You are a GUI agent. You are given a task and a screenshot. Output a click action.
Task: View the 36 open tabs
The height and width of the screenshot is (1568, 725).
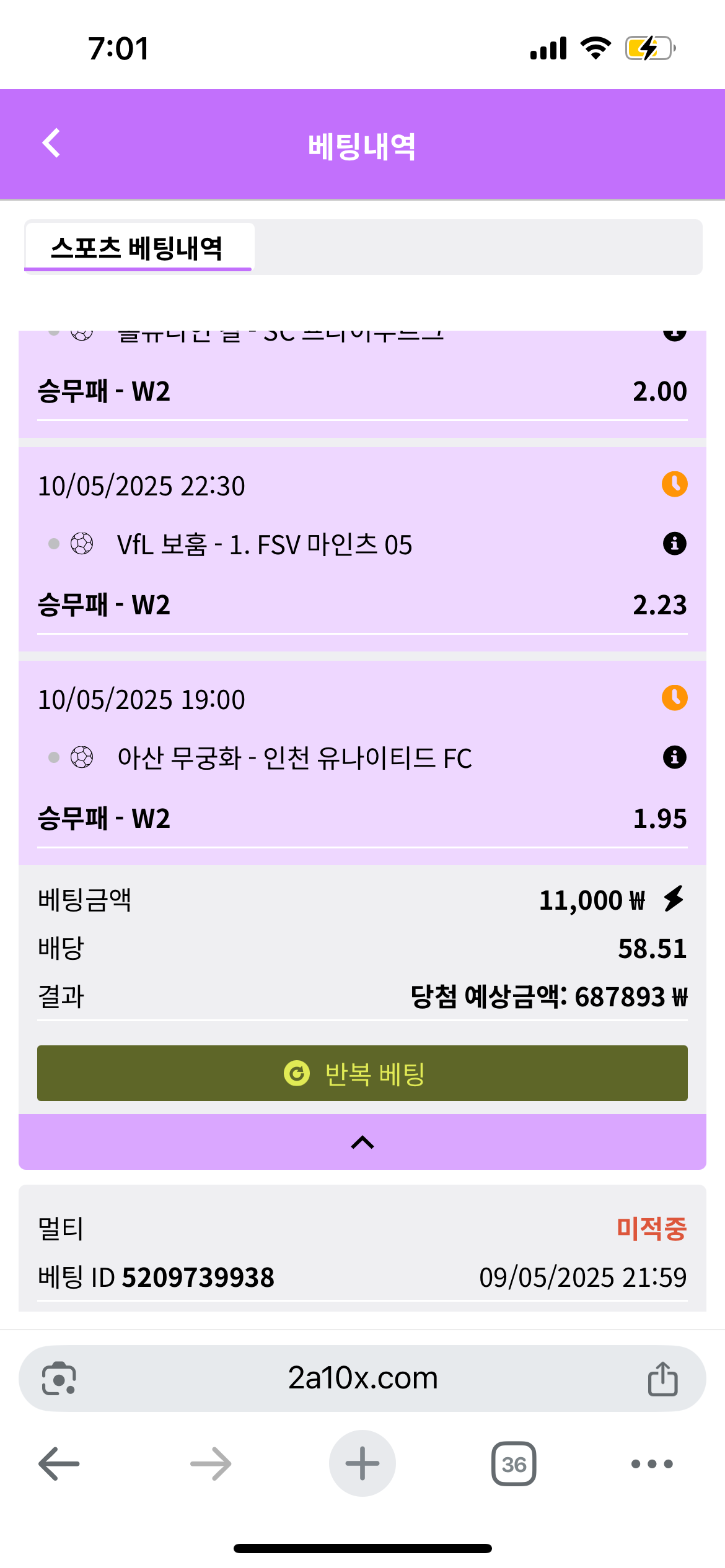coord(514,1464)
